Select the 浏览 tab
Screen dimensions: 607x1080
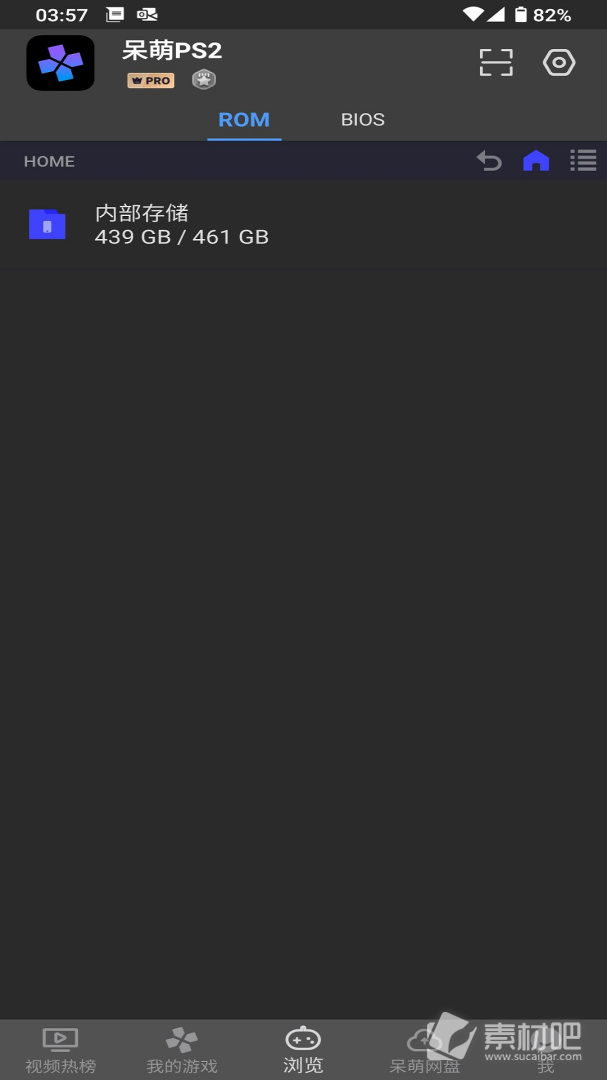click(x=303, y=1050)
